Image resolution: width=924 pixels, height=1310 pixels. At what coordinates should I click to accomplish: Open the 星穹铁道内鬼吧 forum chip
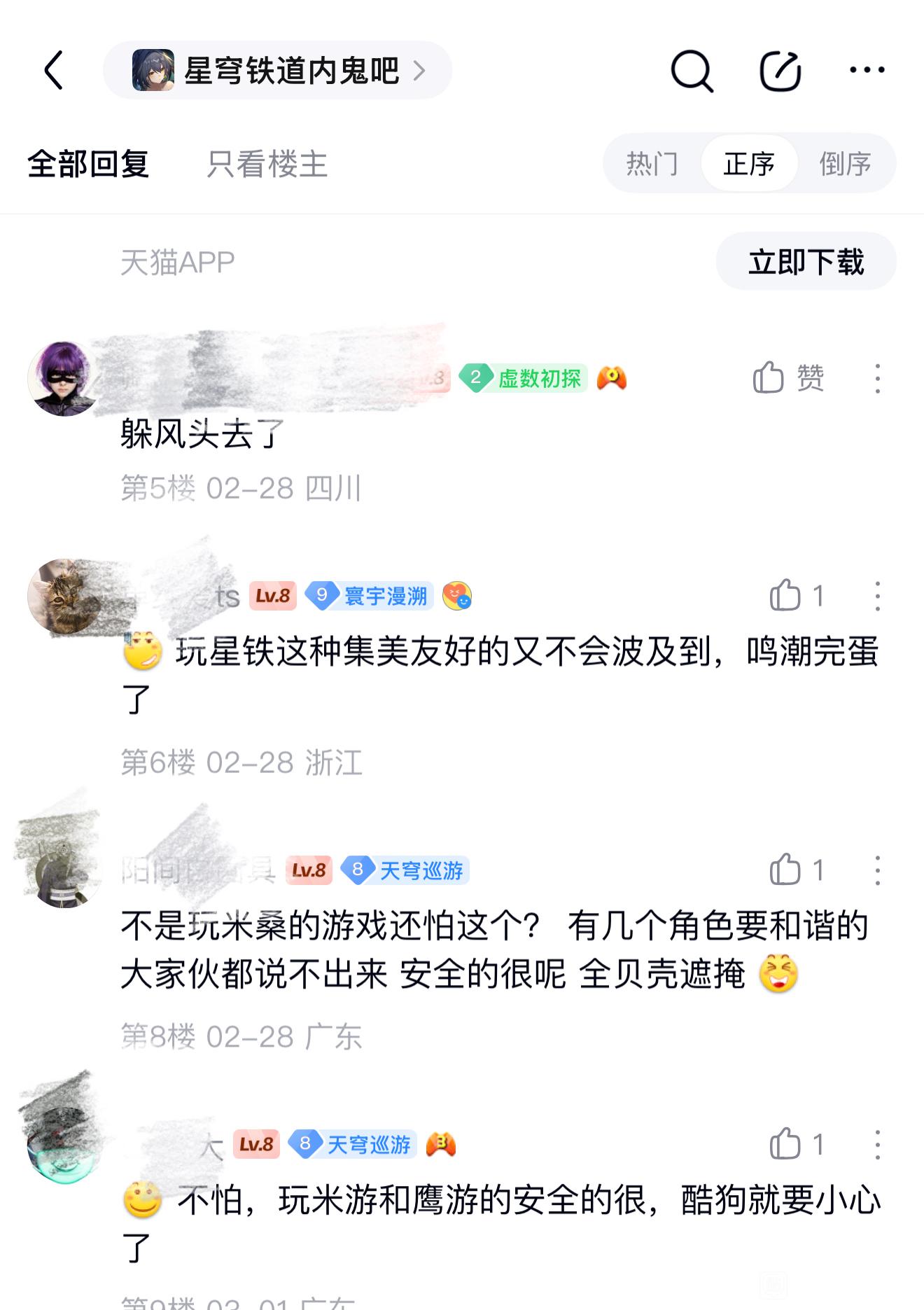click(277, 70)
